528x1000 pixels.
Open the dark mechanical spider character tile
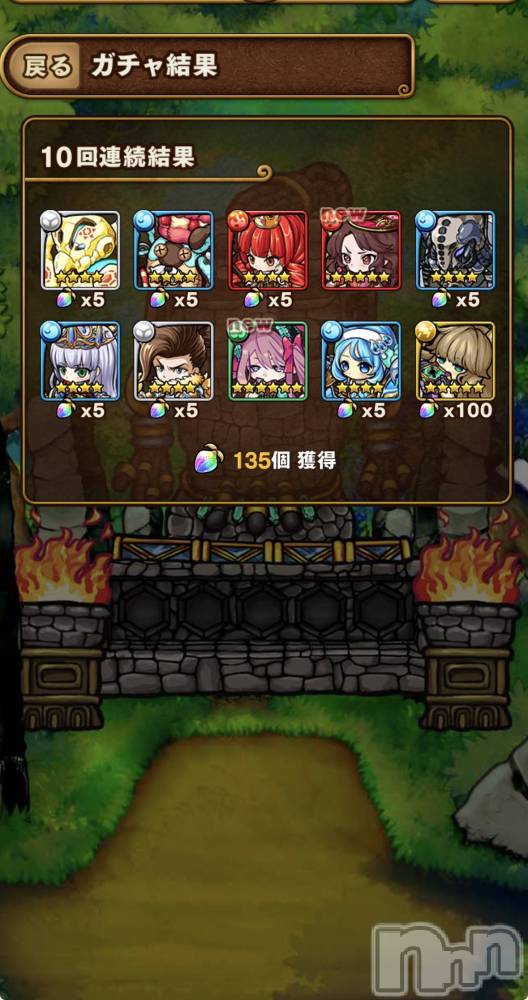455,251
